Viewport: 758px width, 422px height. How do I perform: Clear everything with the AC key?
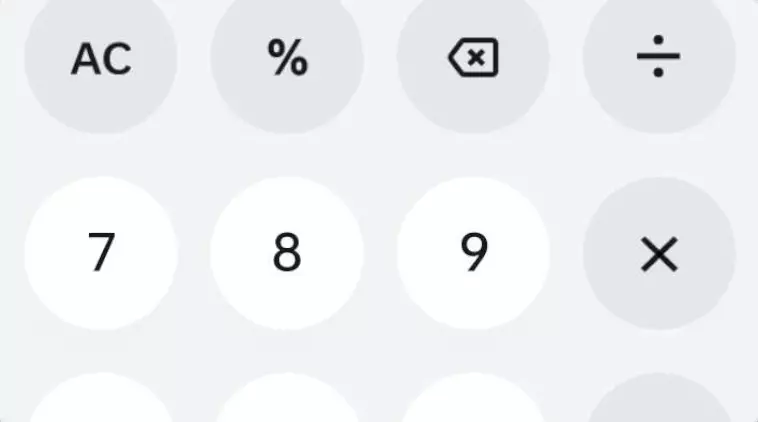click(x=101, y=59)
